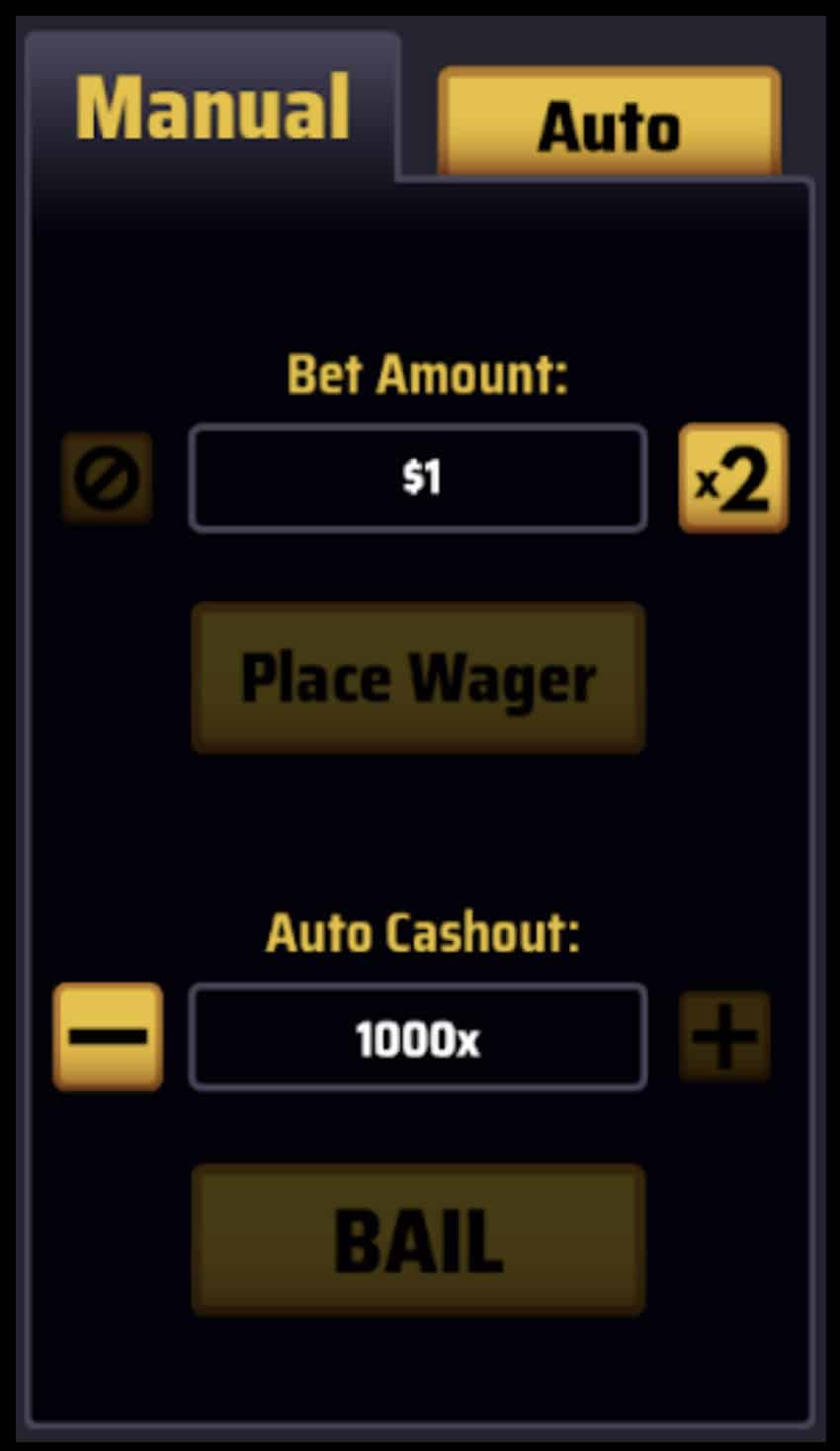This screenshot has height=1451, width=840.
Task: Hit the BAIL button
Action: [418, 1239]
